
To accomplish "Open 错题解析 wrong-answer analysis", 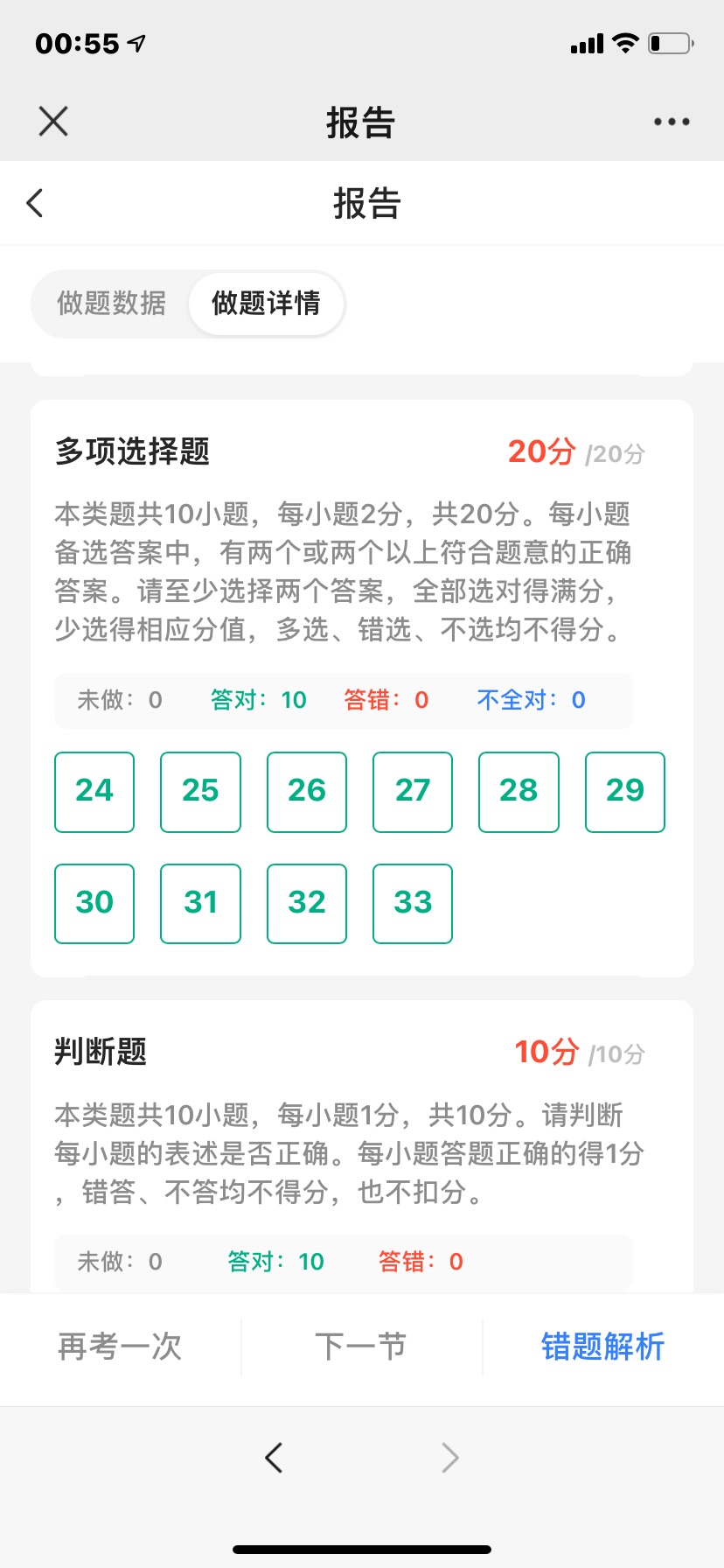I will pyautogui.click(x=602, y=1347).
